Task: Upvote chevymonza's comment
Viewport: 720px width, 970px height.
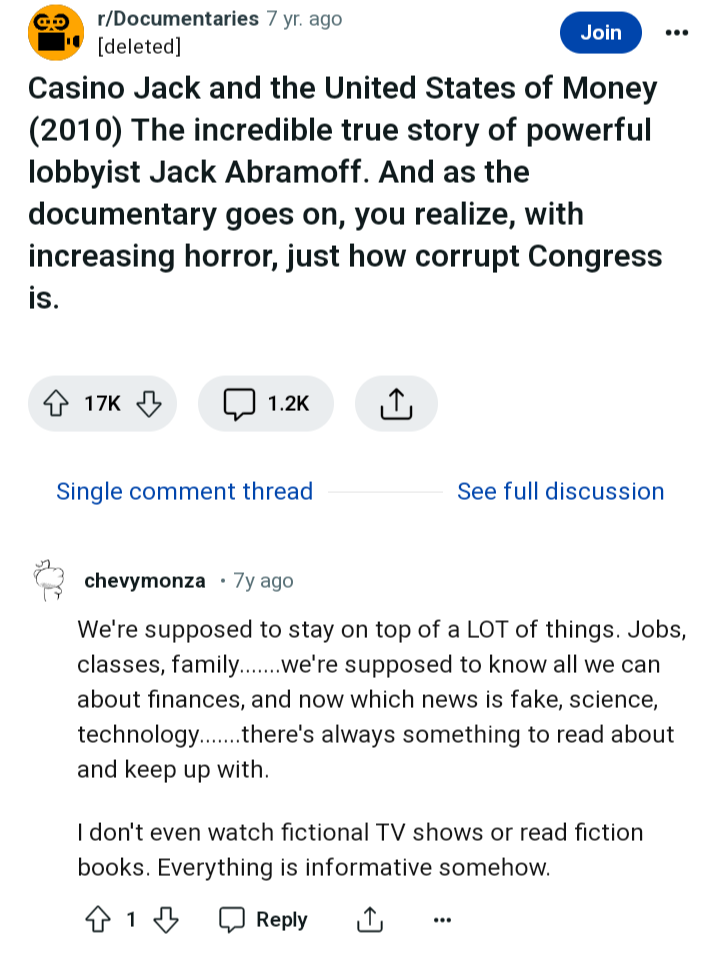Action: 98,919
